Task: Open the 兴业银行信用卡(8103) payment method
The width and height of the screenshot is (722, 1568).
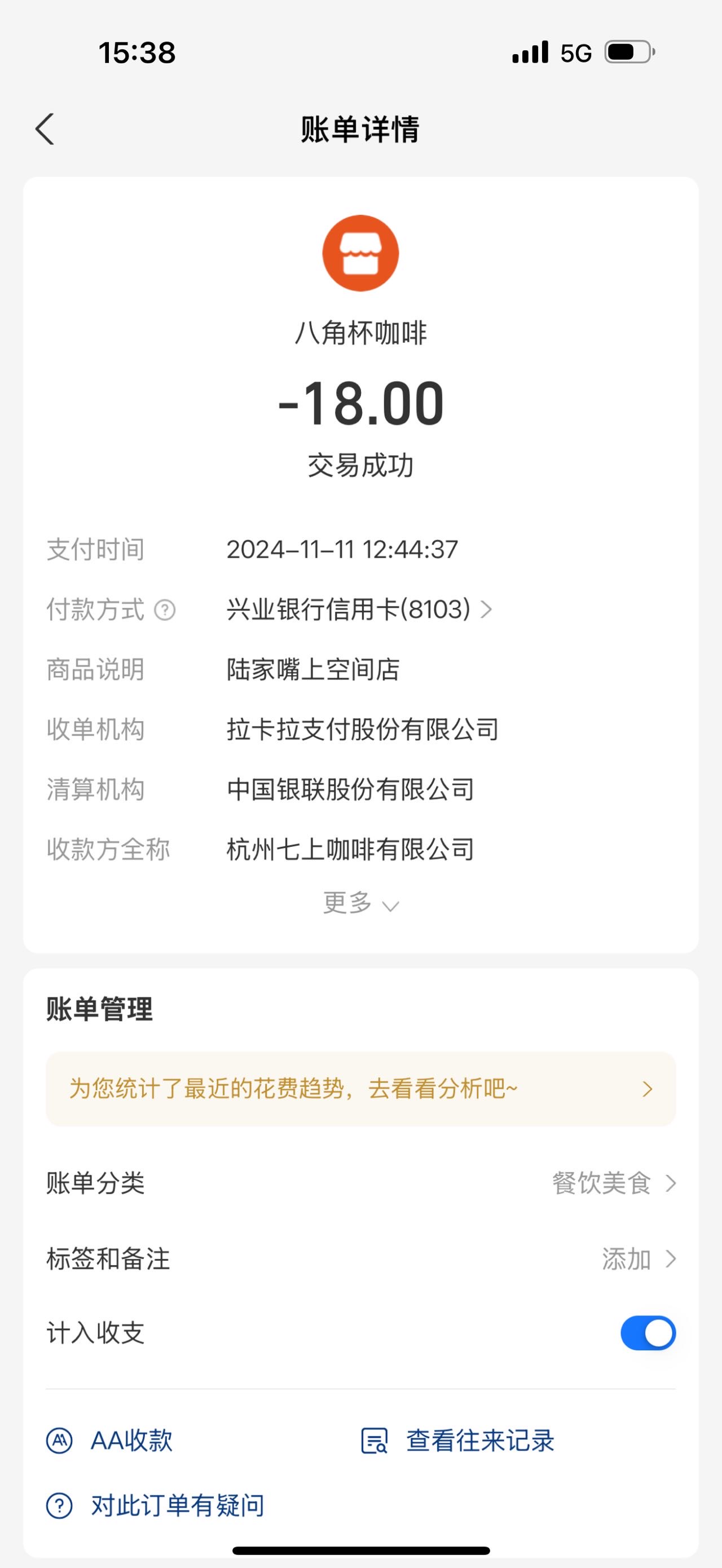Action: point(359,609)
